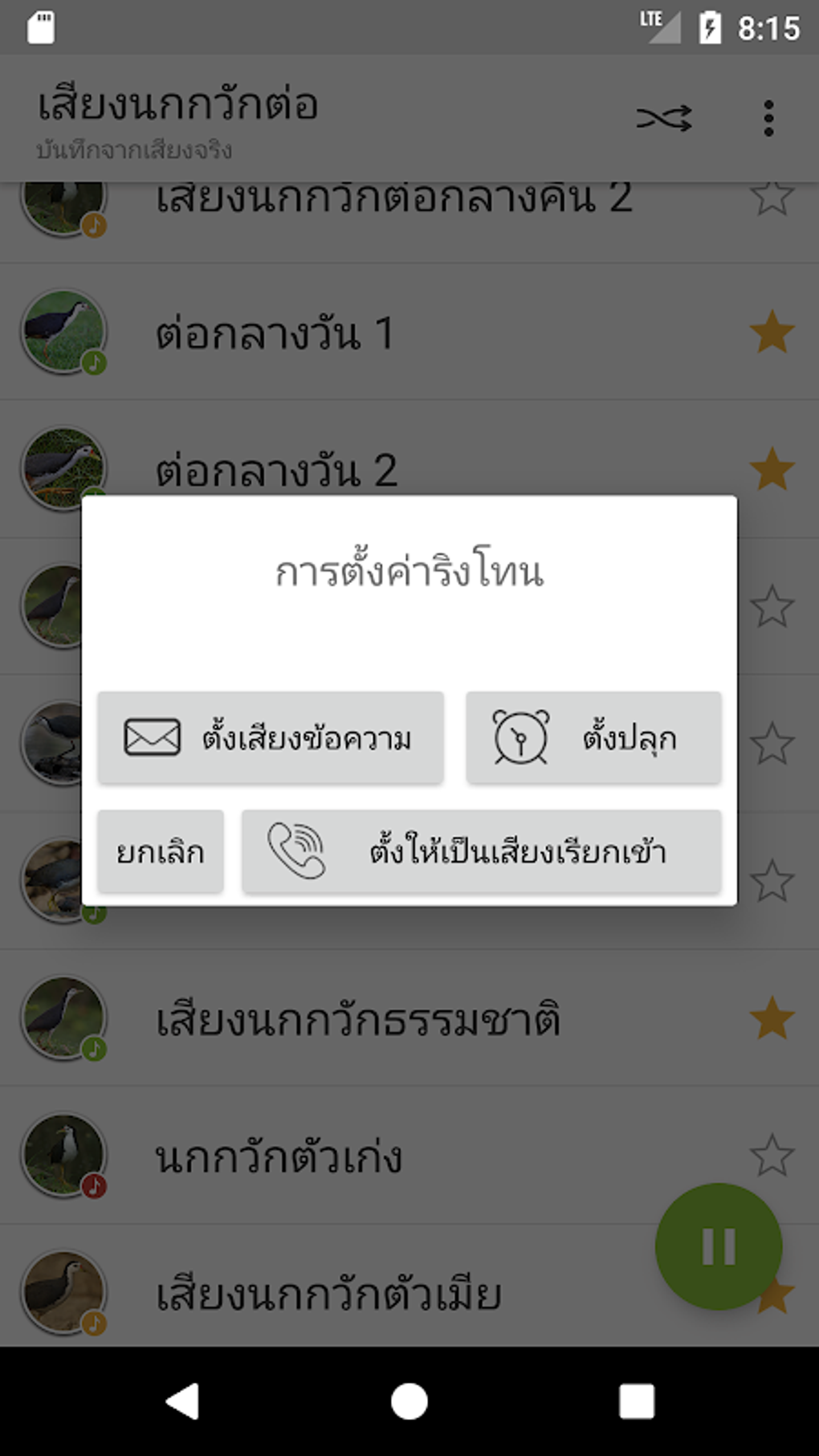The width and height of the screenshot is (819, 1456).
Task: Tap the alarm clock icon in dialog
Action: (519, 739)
